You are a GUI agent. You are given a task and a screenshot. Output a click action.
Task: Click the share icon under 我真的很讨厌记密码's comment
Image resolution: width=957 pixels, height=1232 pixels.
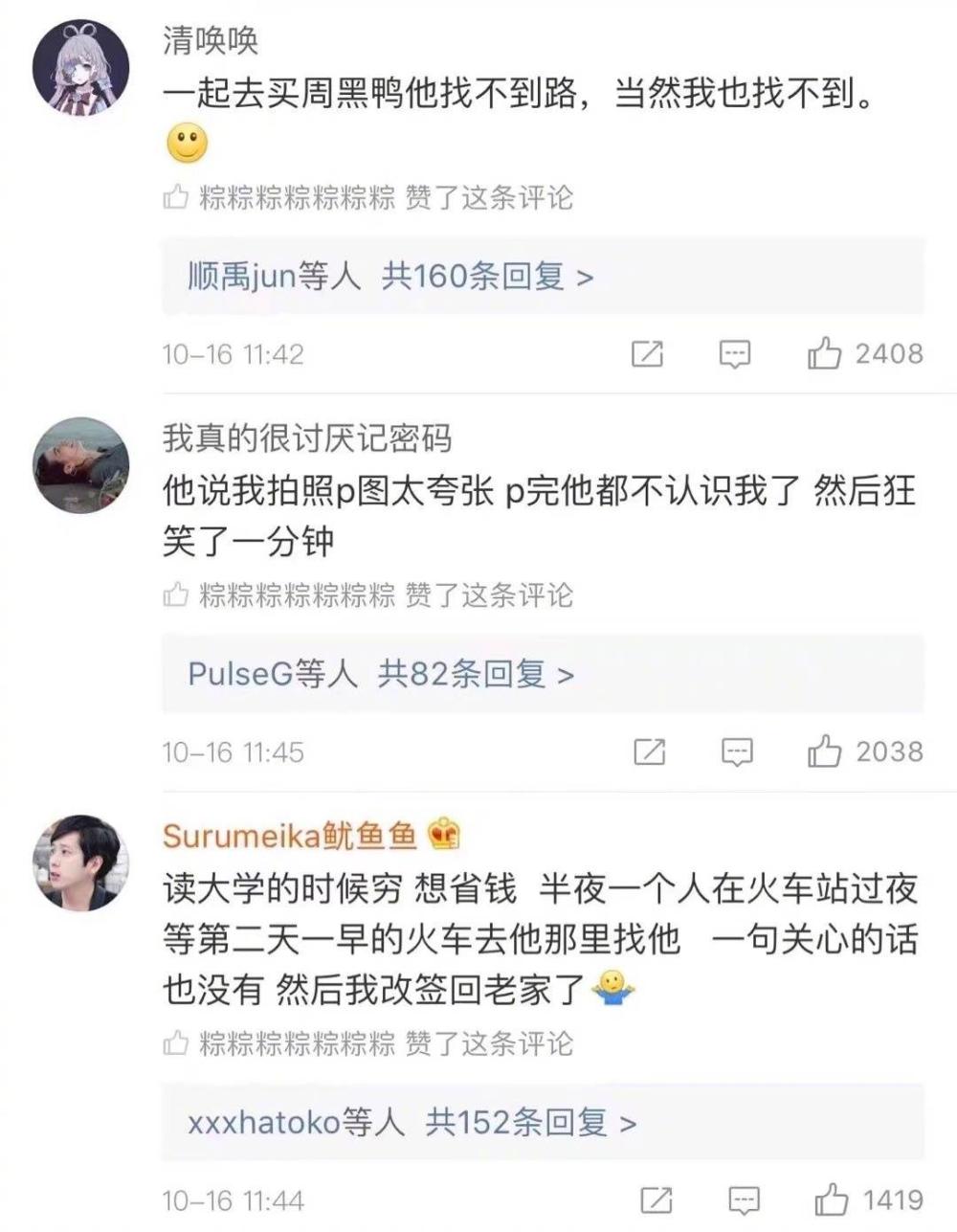[651, 752]
